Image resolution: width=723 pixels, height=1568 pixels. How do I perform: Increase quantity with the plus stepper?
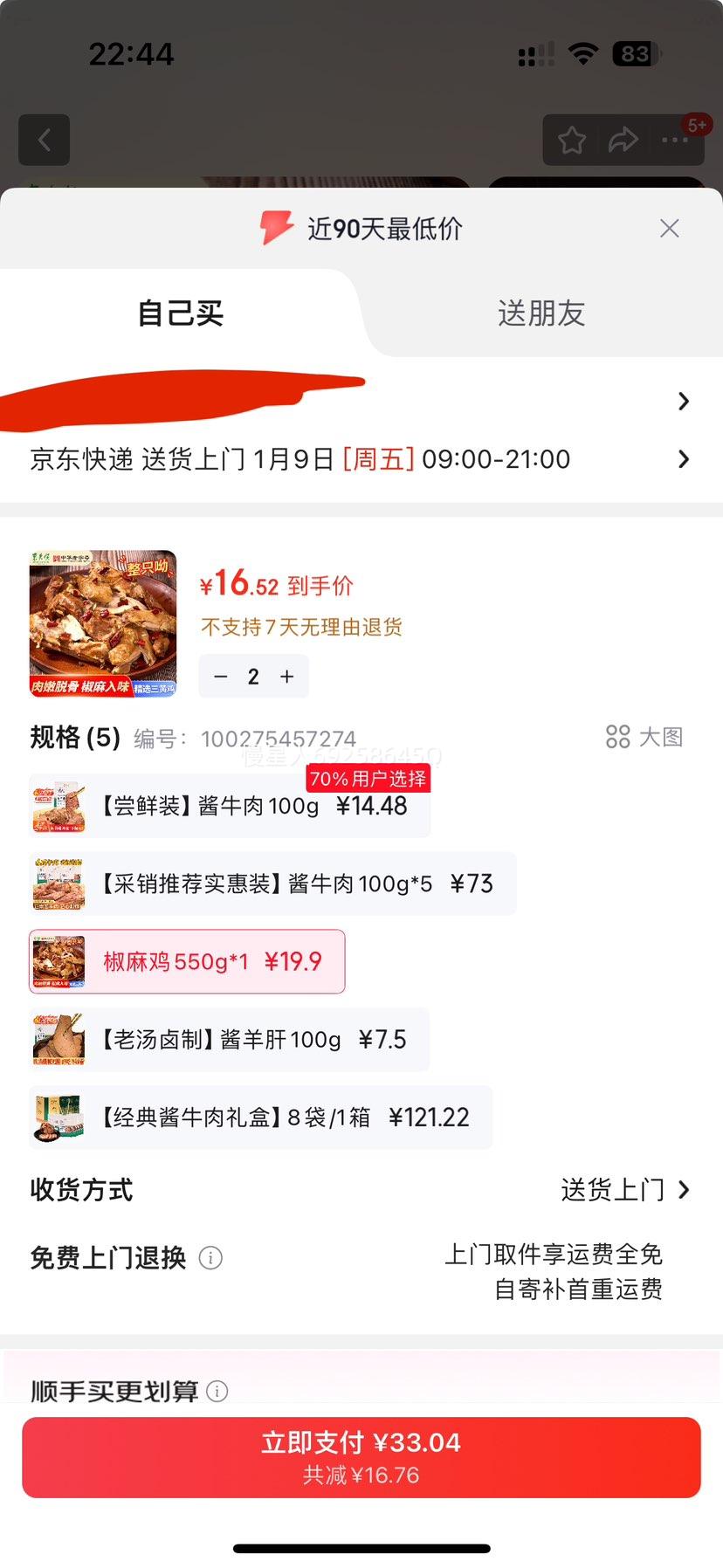[x=286, y=676]
